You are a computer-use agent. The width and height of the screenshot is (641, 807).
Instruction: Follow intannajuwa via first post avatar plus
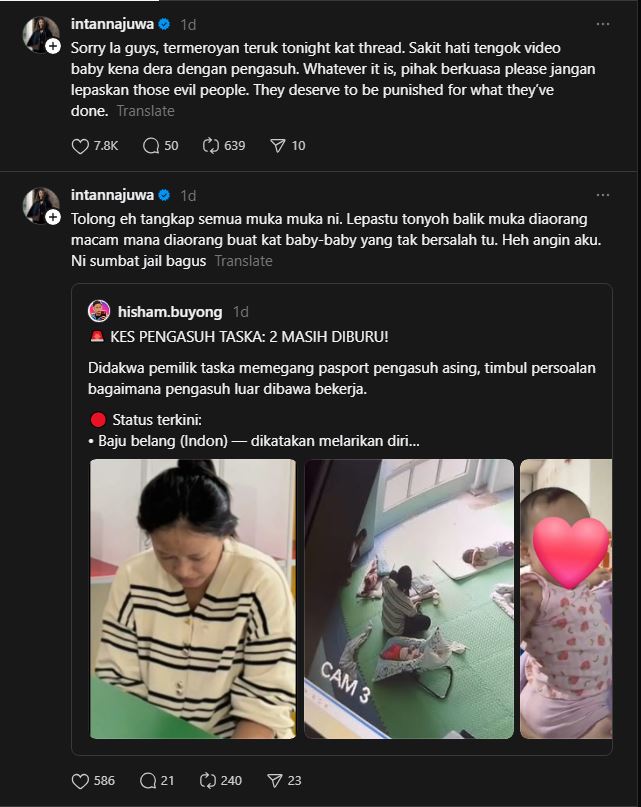pos(53,46)
